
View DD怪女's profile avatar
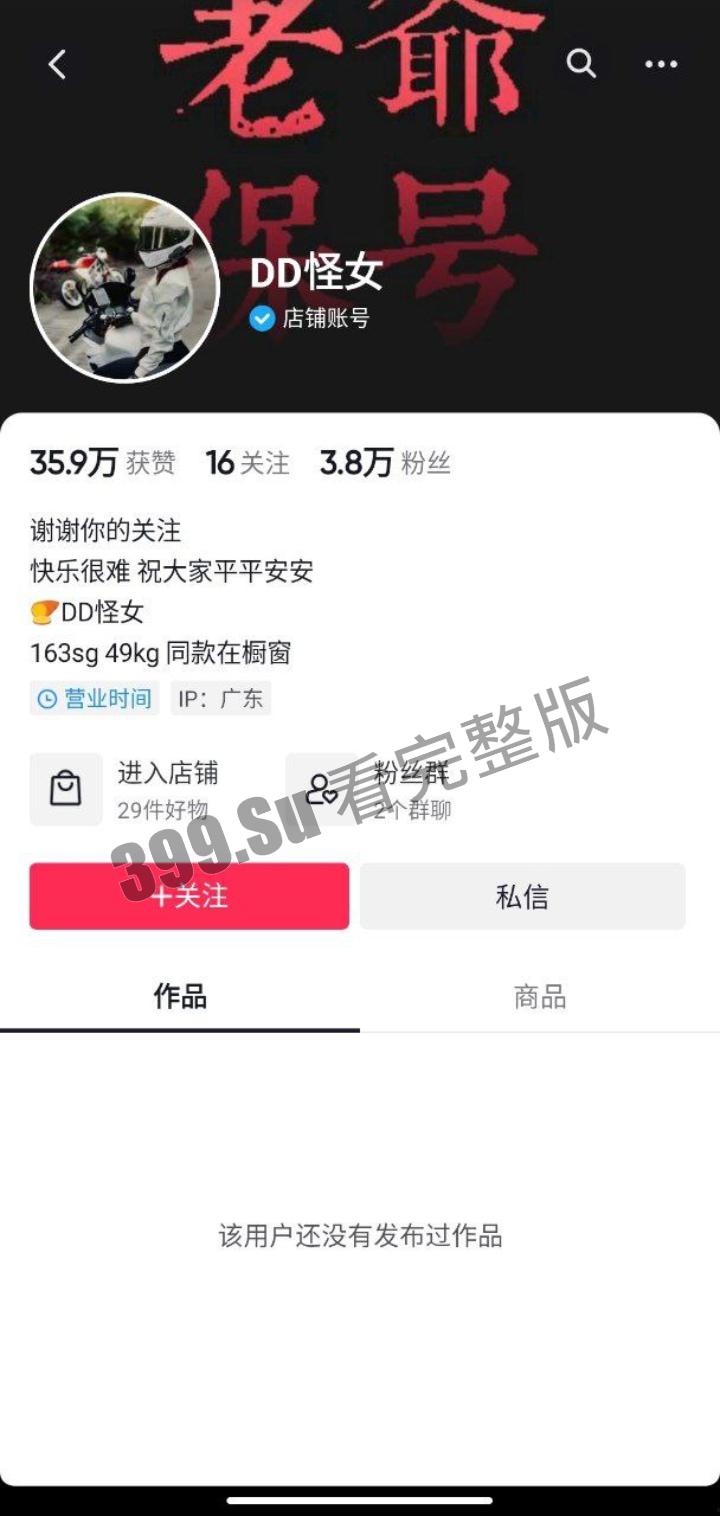[125, 288]
